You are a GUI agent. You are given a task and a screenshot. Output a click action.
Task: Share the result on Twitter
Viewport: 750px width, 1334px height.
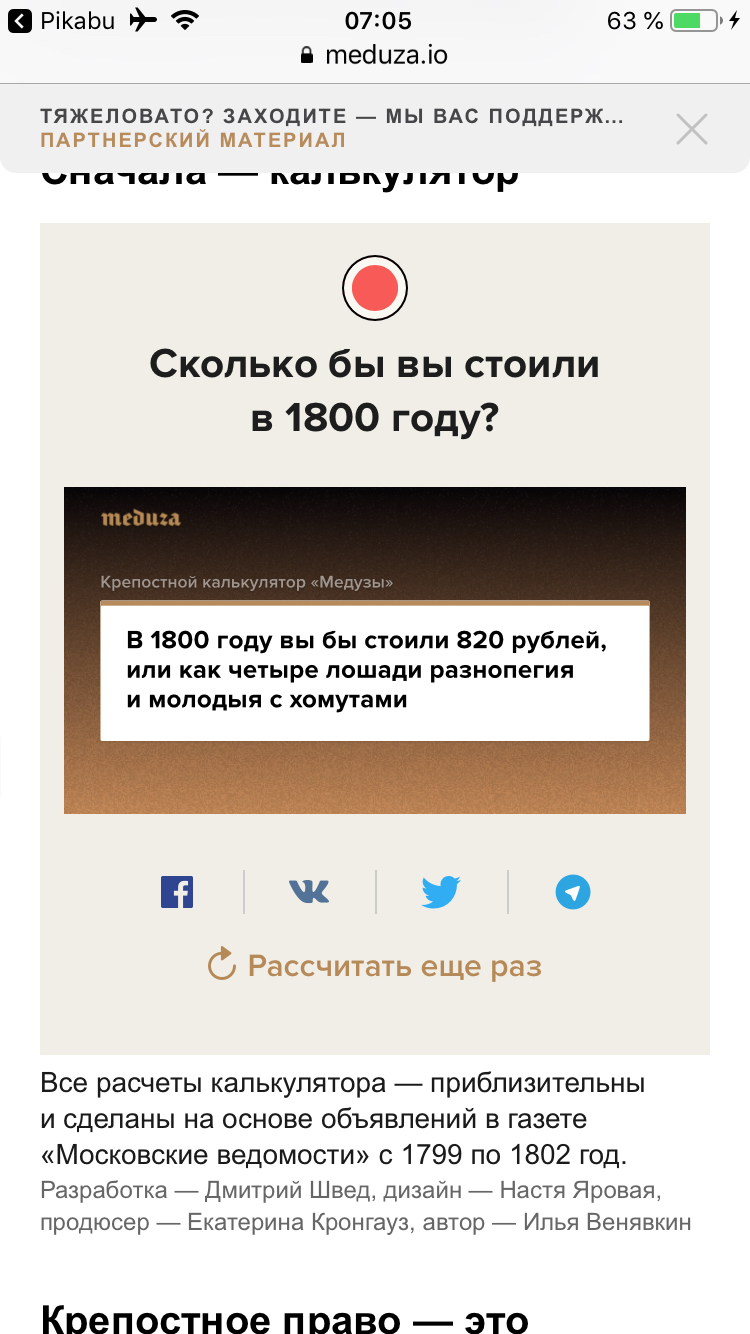(440, 891)
